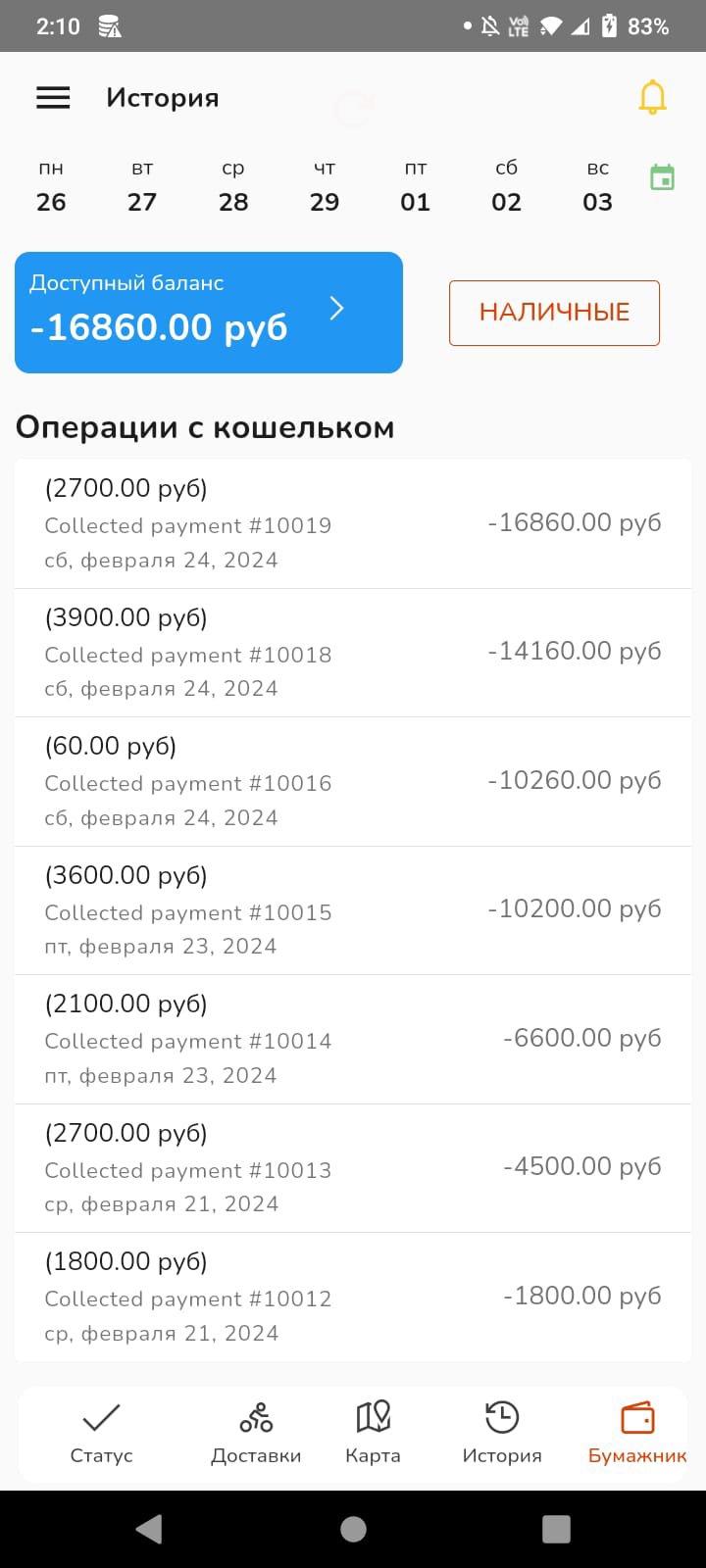Switch to the История tab
The width and height of the screenshot is (706, 1568).
502,1433
